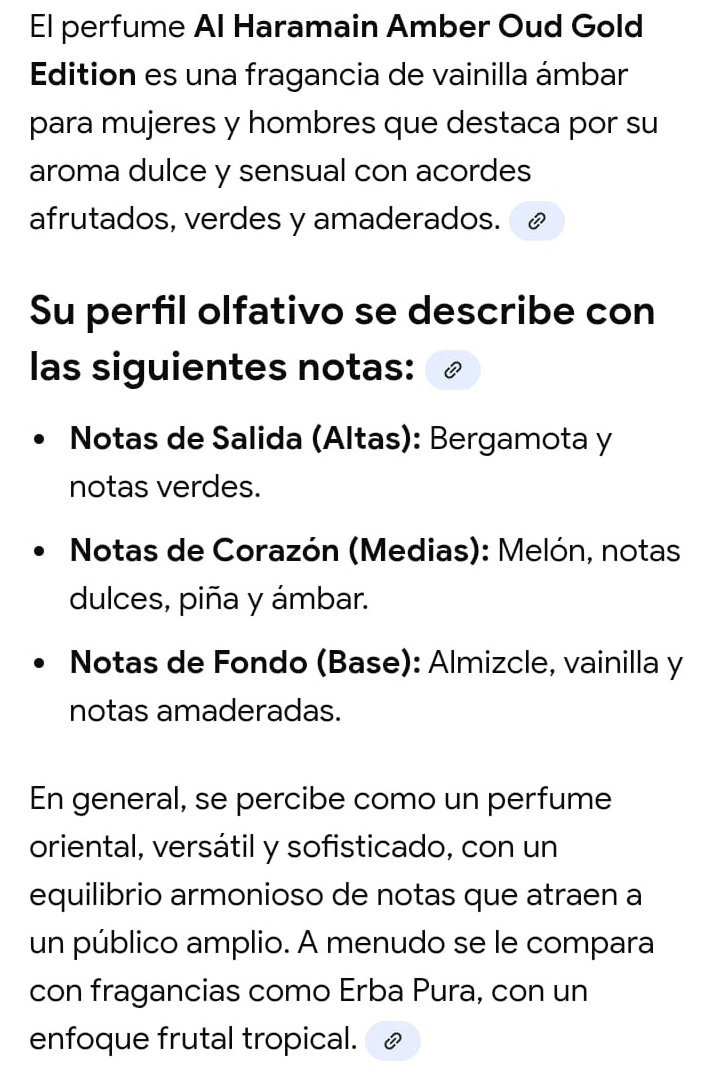Viewport: 715px width, 1082px height.
Task: Open source link after the "afrutados, verdes y amaderados" paragraph
Action: tap(537, 221)
